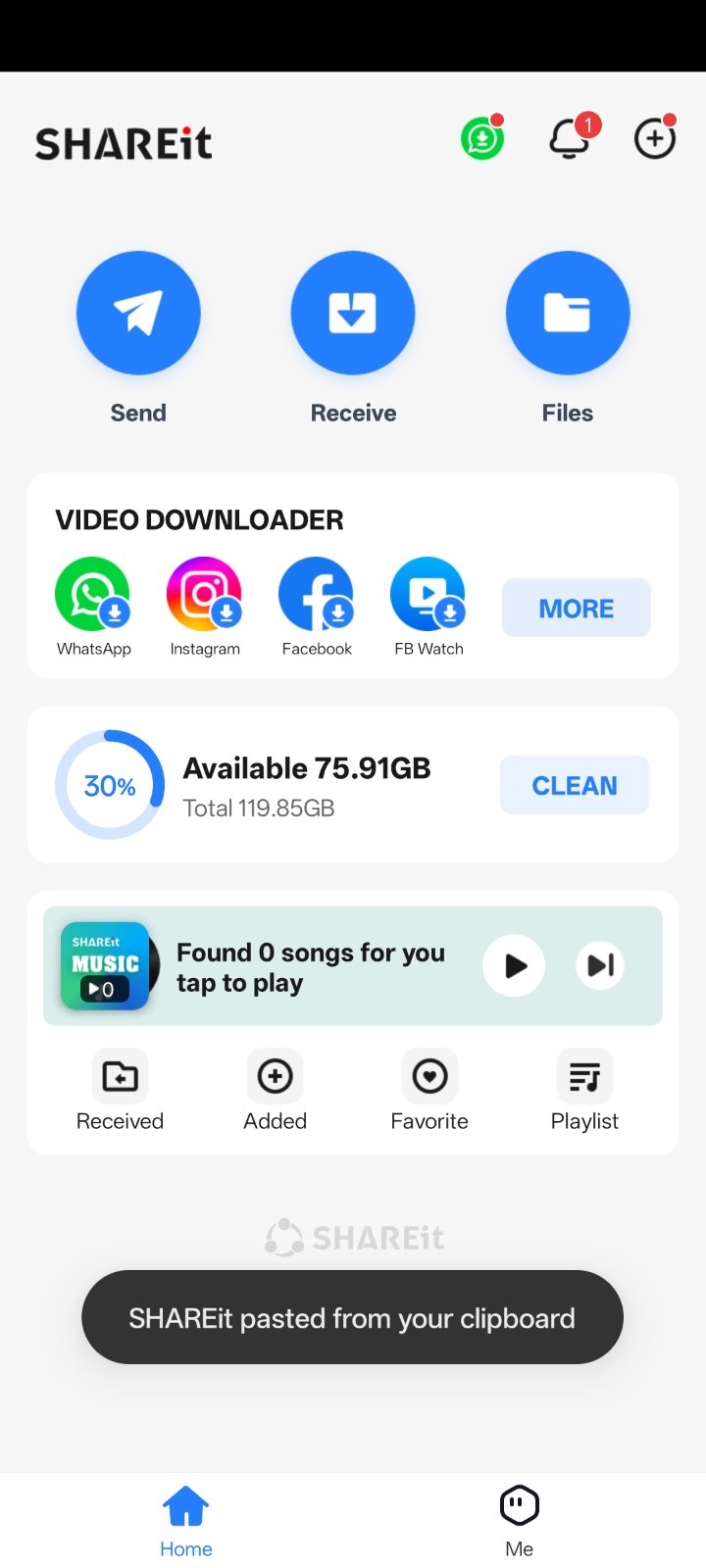Start sending files with Send
706x1568 pixels.
138,314
